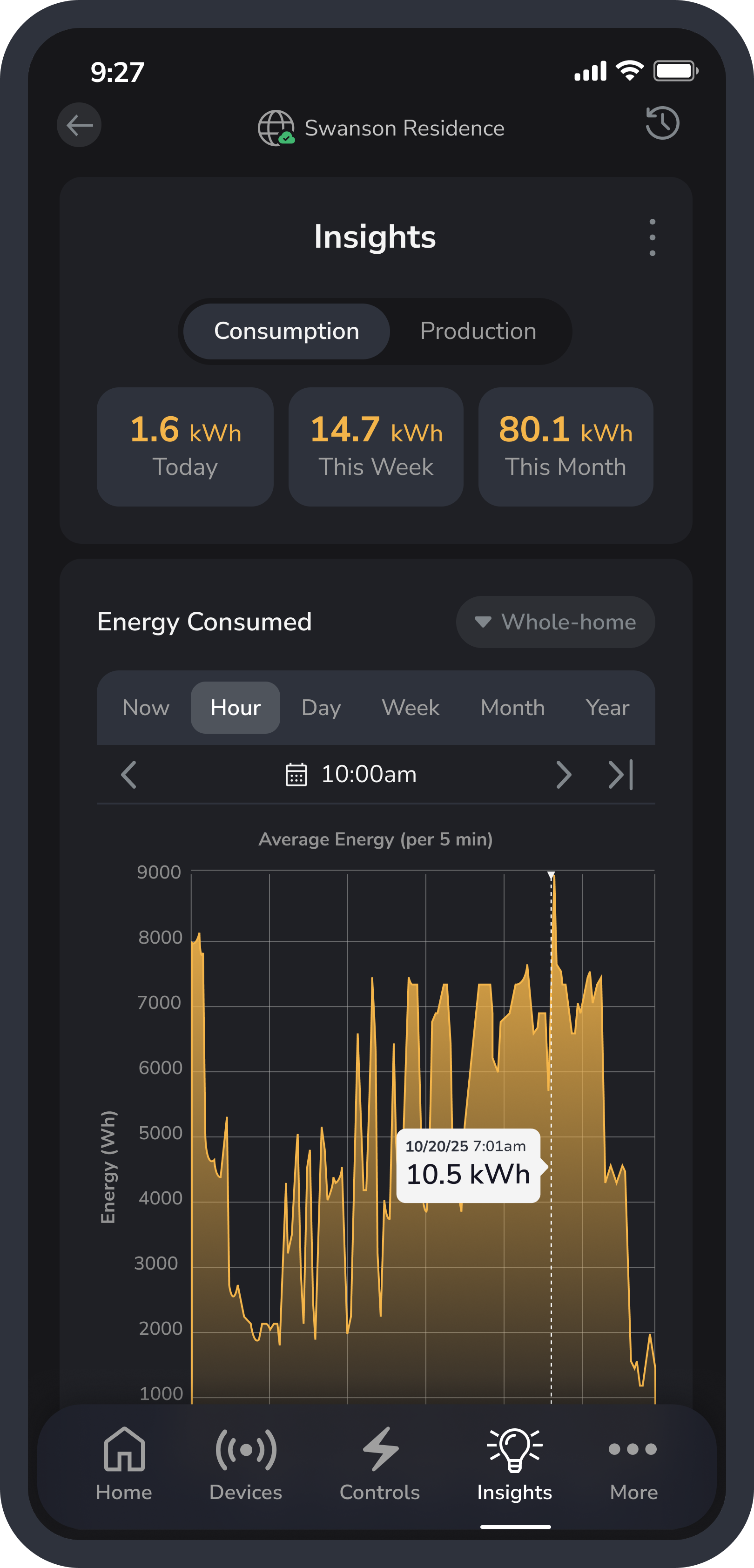The height and width of the screenshot is (1568, 754).
Task: Switch to the Production view
Action: click(478, 331)
